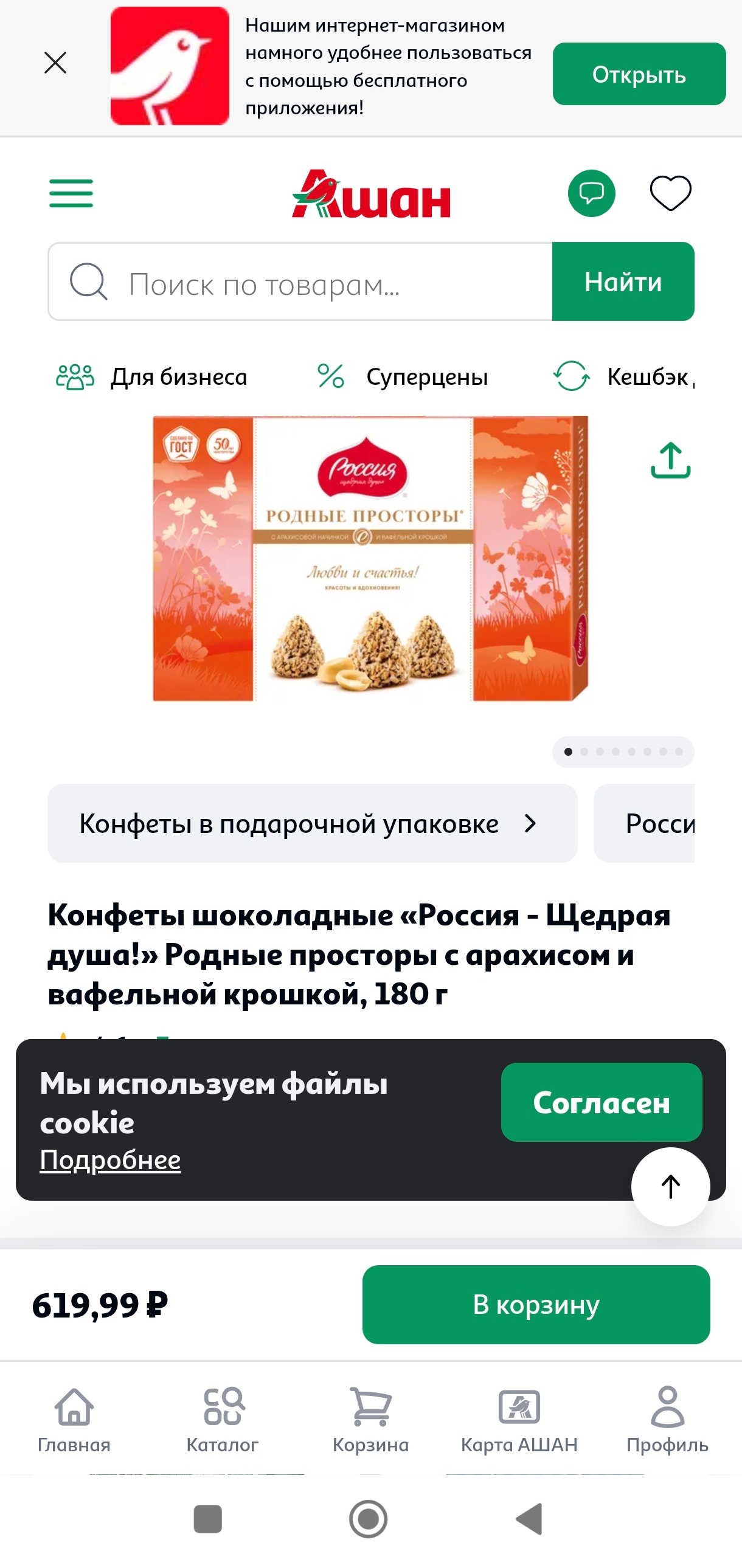Open the chat support icon
This screenshot has width=742, height=1568.
click(x=592, y=193)
